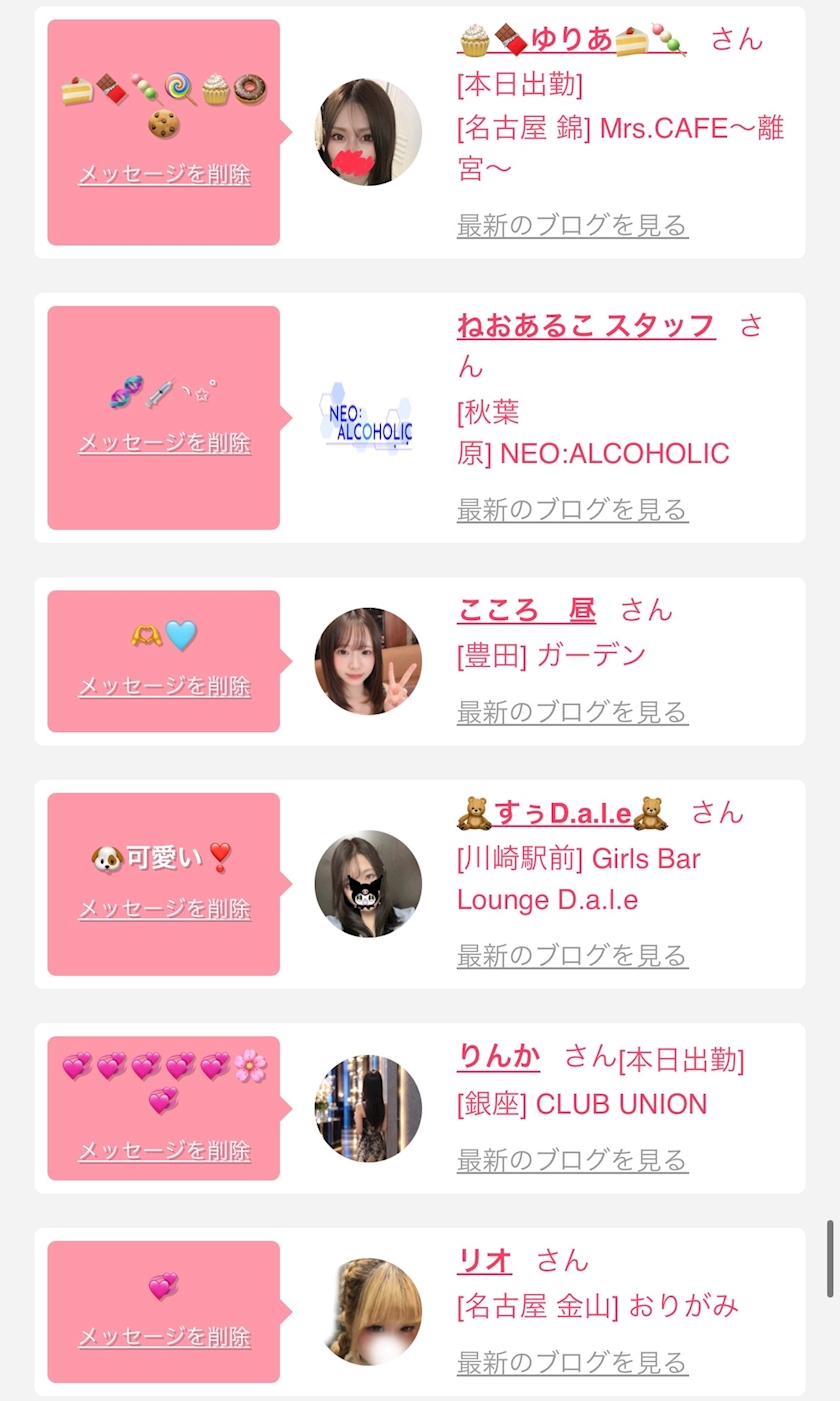This screenshot has height=1401, width=840.
Task: Open りんか's profile link
Action: [x=498, y=1055]
